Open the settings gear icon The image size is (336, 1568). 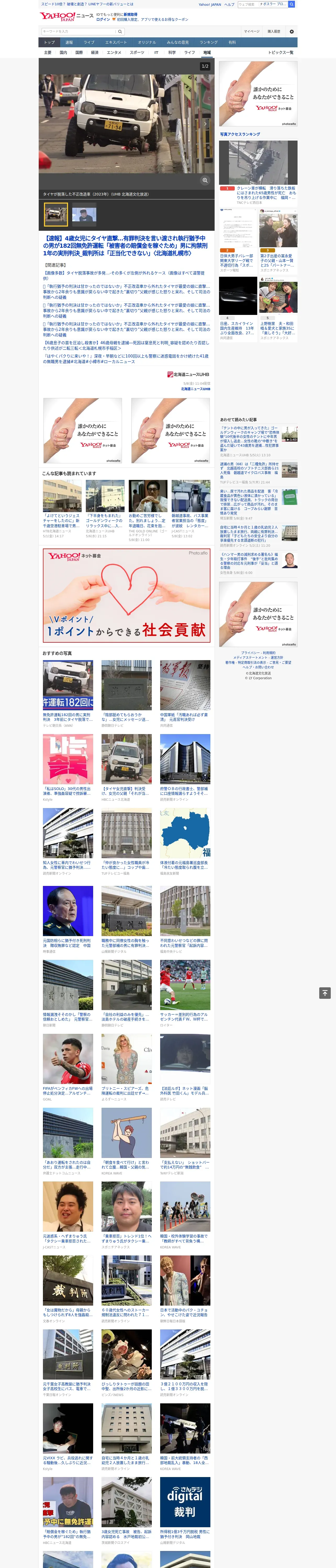click(292, 31)
